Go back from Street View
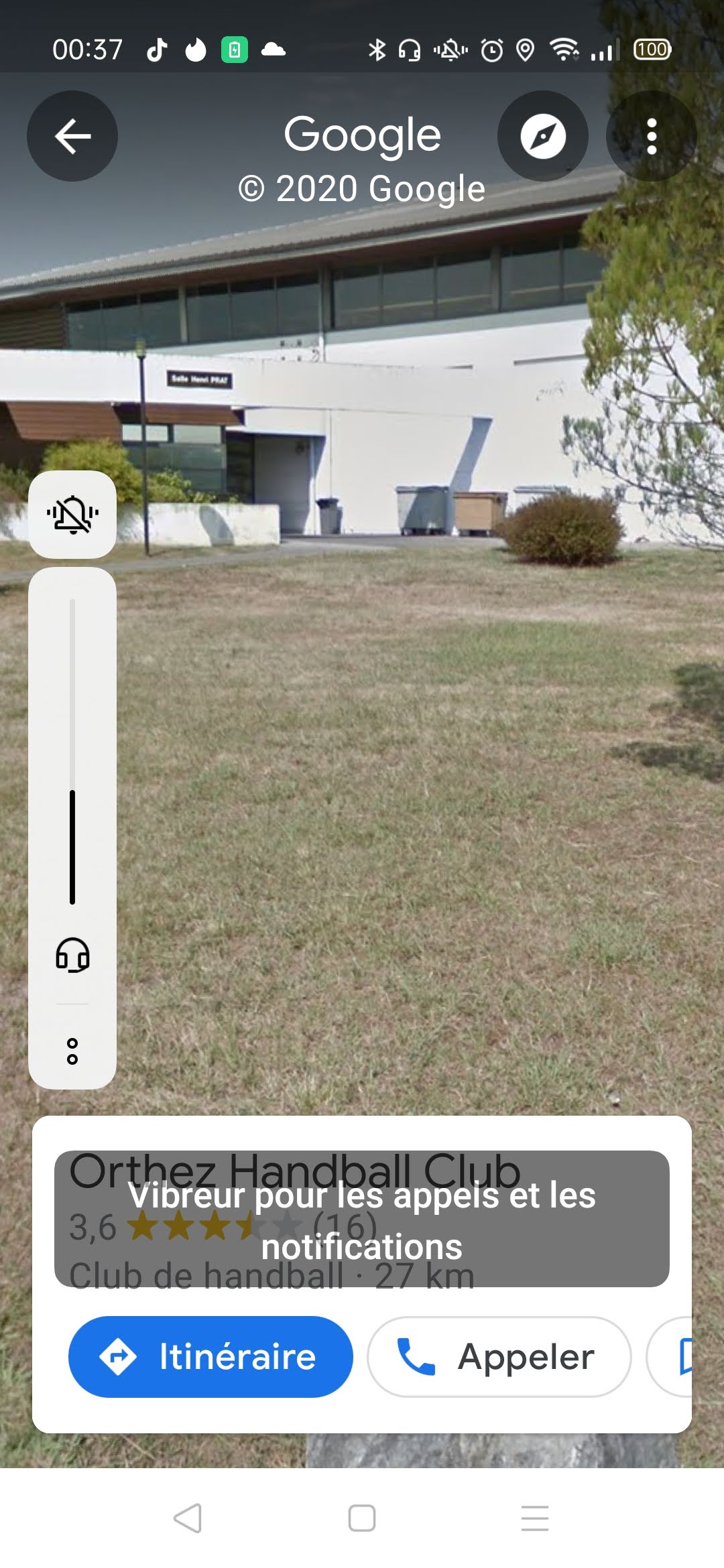This screenshot has width=724, height=1568. pyautogui.click(x=72, y=136)
